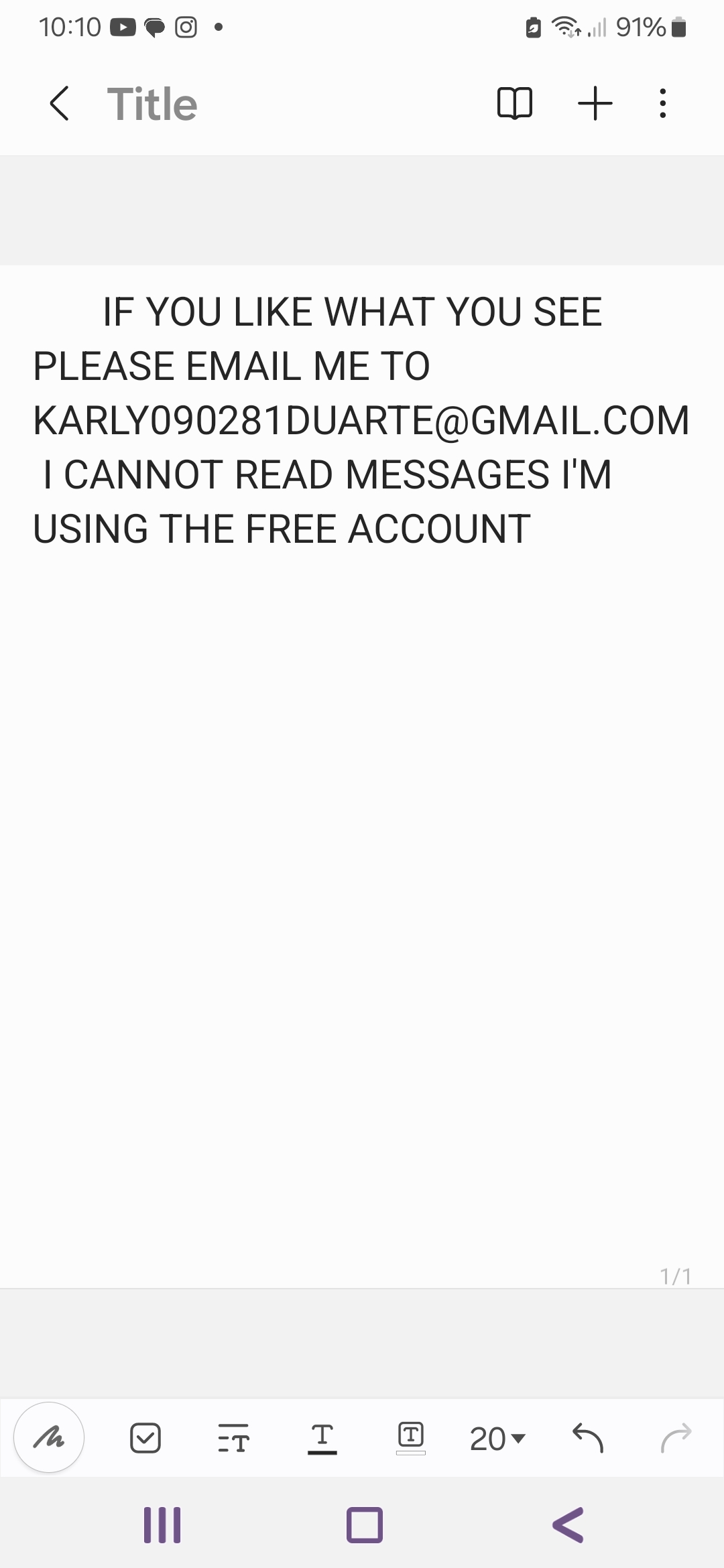Redo the last edit
Viewport: 724px width, 1568px height.
tap(676, 1438)
